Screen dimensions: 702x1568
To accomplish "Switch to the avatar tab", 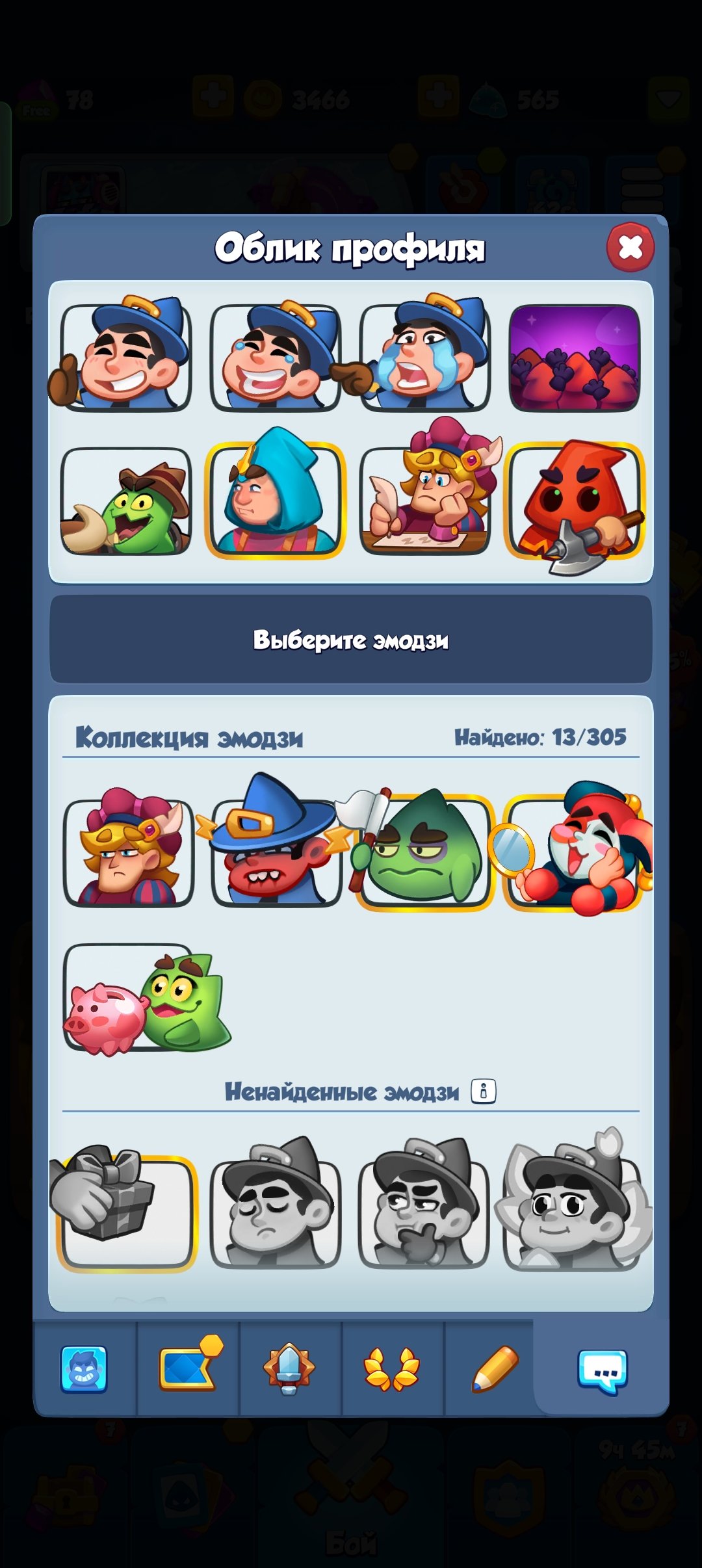I will point(84,1369).
